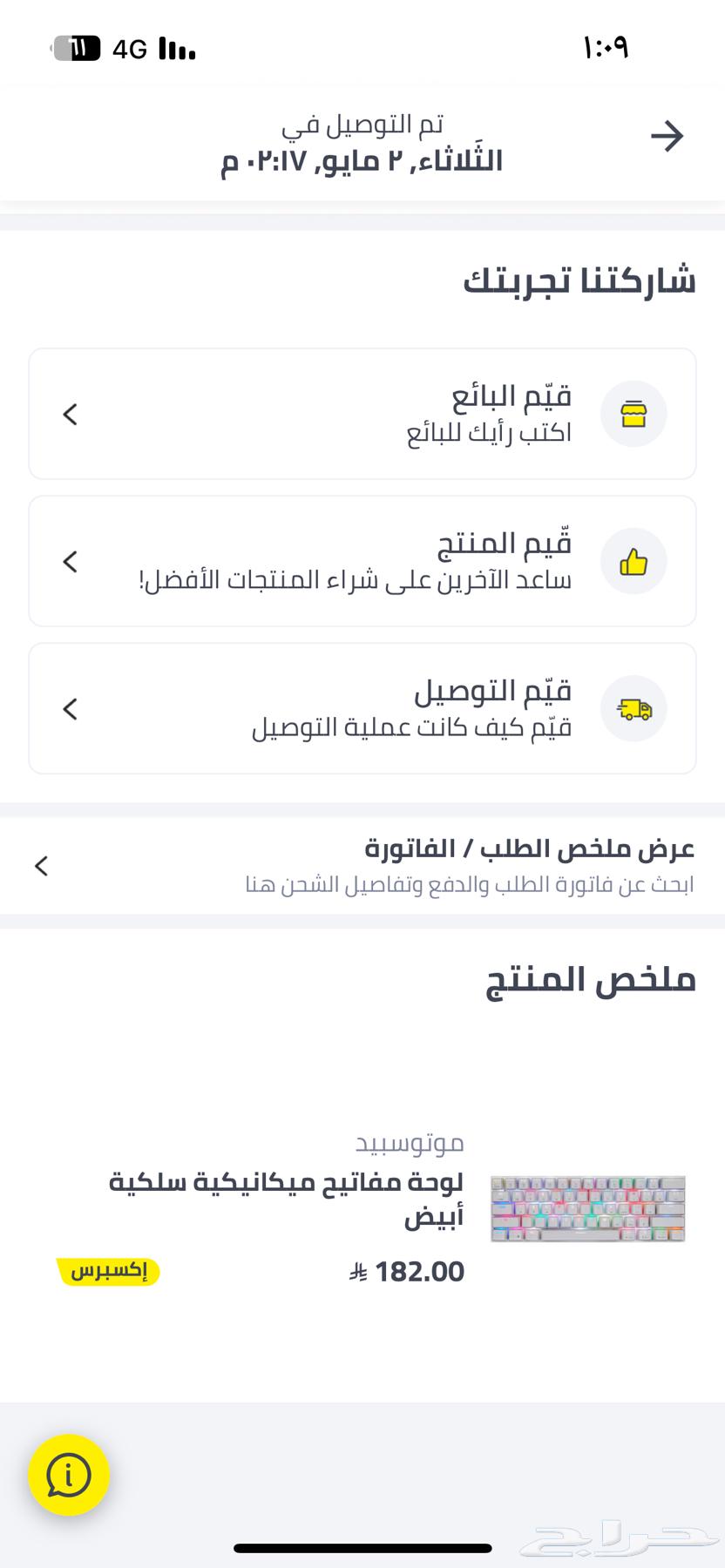Expand the invoice summary row chevron
The width and height of the screenshot is (725, 1568).
tap(40, 866)
